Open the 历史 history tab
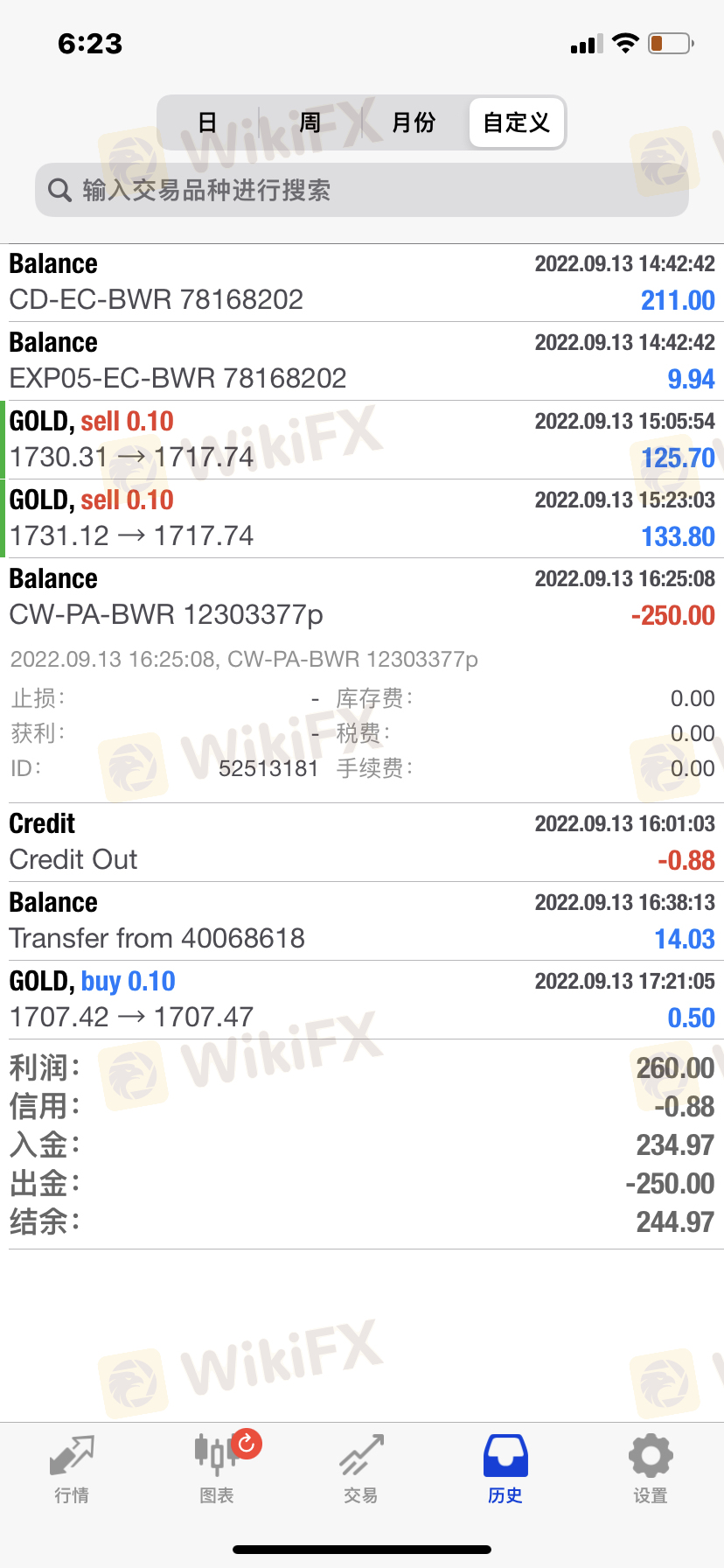This screenshot has height=1568, width=724. (505, 1468)
